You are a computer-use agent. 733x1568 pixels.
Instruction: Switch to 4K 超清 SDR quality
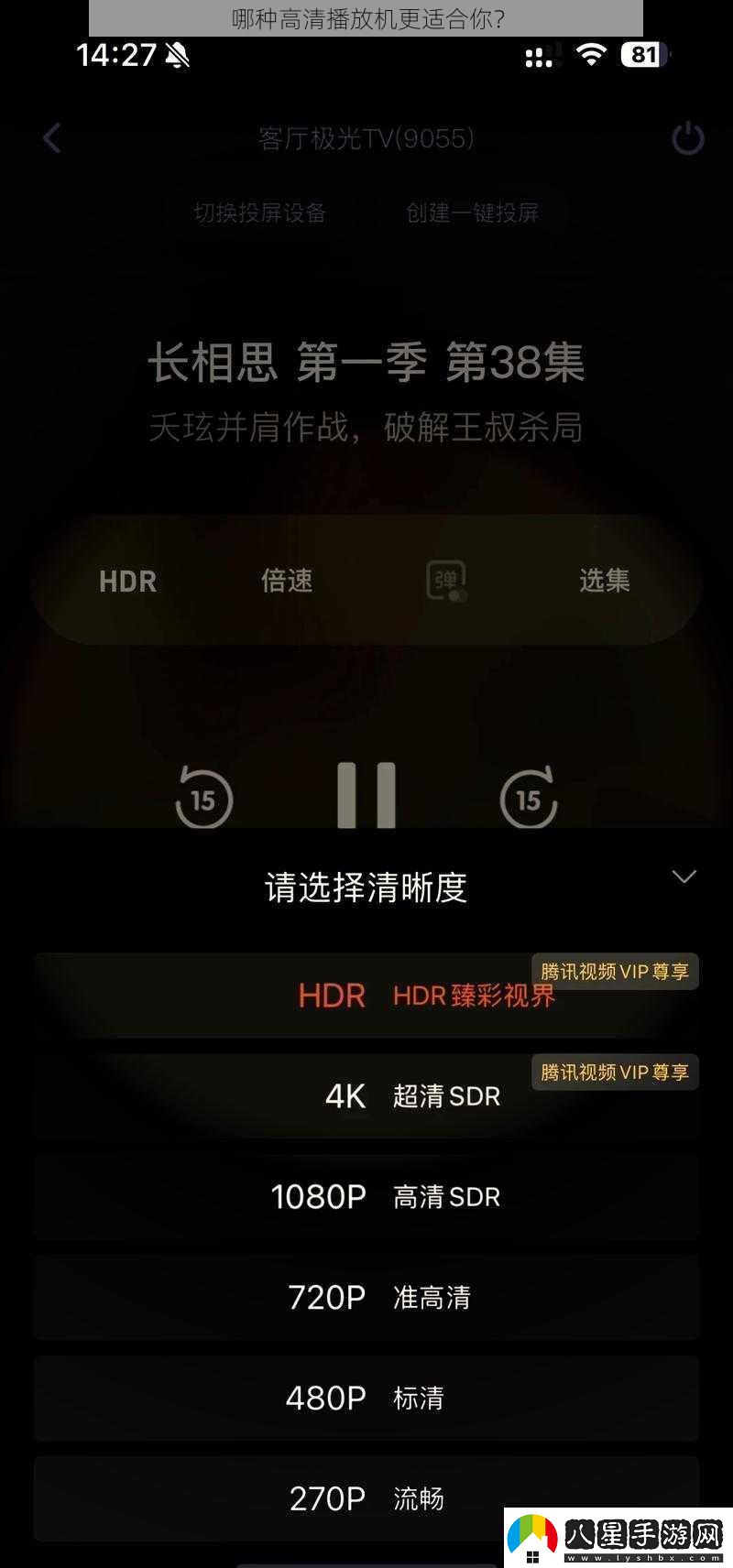coord(366,1096)
